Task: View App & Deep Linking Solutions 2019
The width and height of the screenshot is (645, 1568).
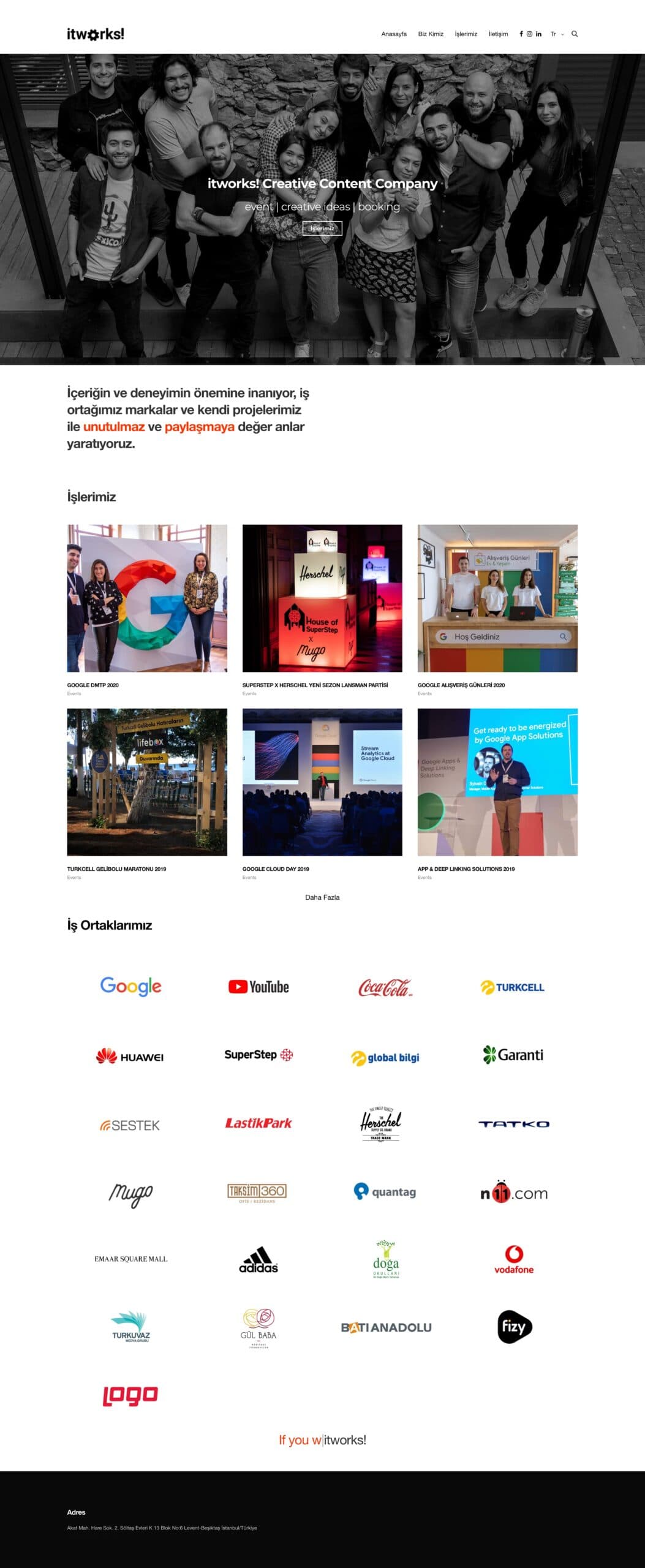Action: [x=497, y=782]
